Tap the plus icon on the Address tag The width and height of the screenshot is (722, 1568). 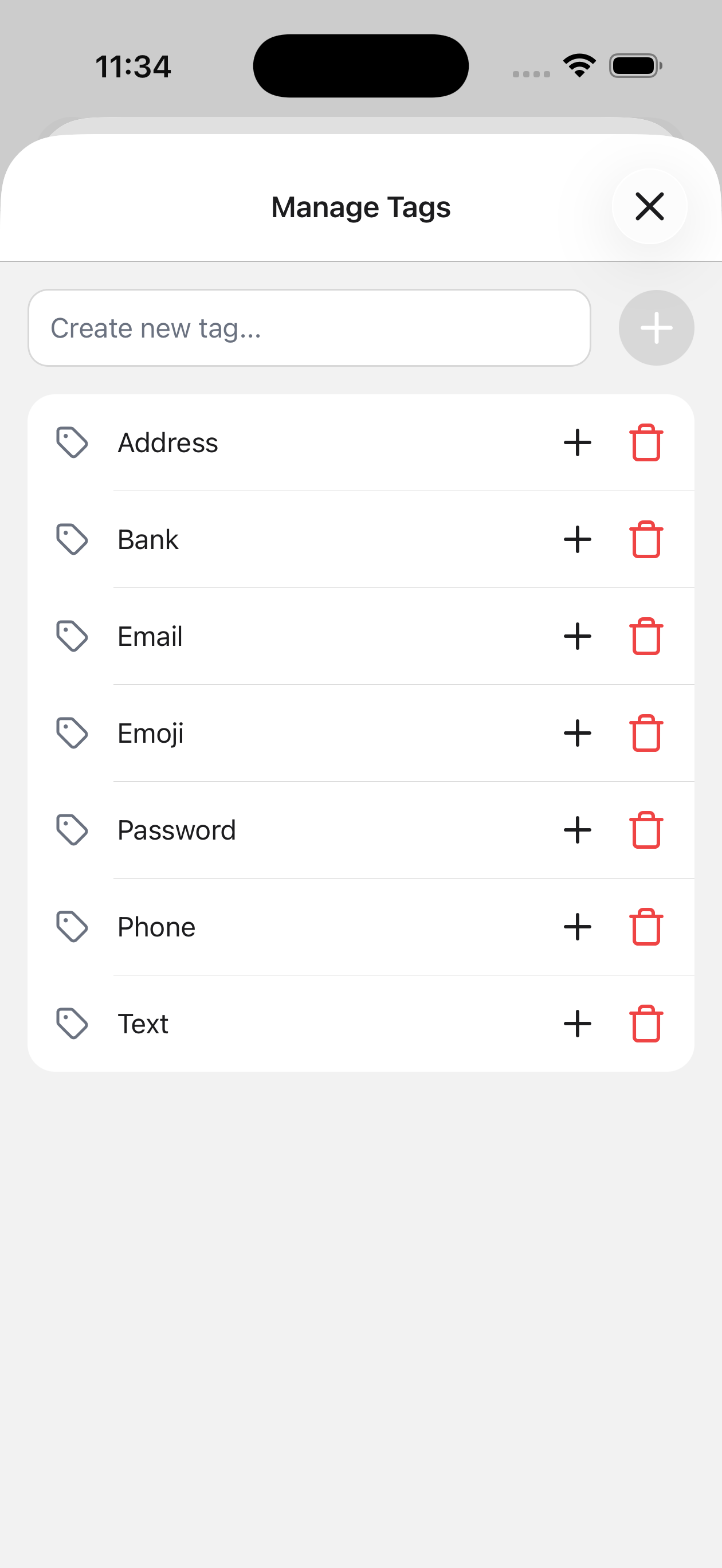[577, 442]
